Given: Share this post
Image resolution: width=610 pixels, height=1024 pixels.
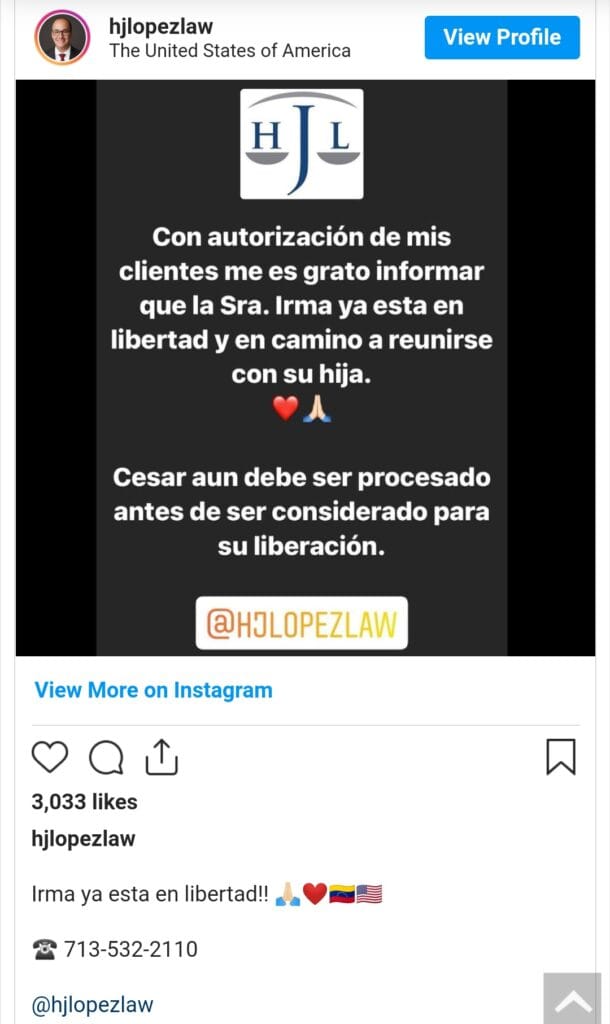Looking at the screenshot, I should (x=161, y=757).
